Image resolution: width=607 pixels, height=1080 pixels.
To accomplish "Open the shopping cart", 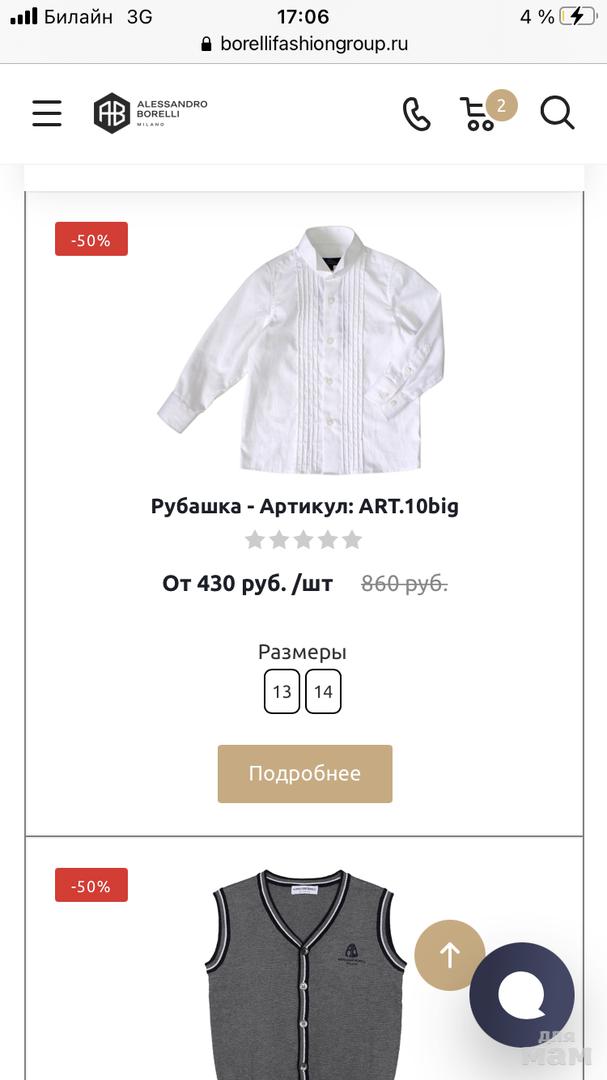I will (x=482, y=113).
